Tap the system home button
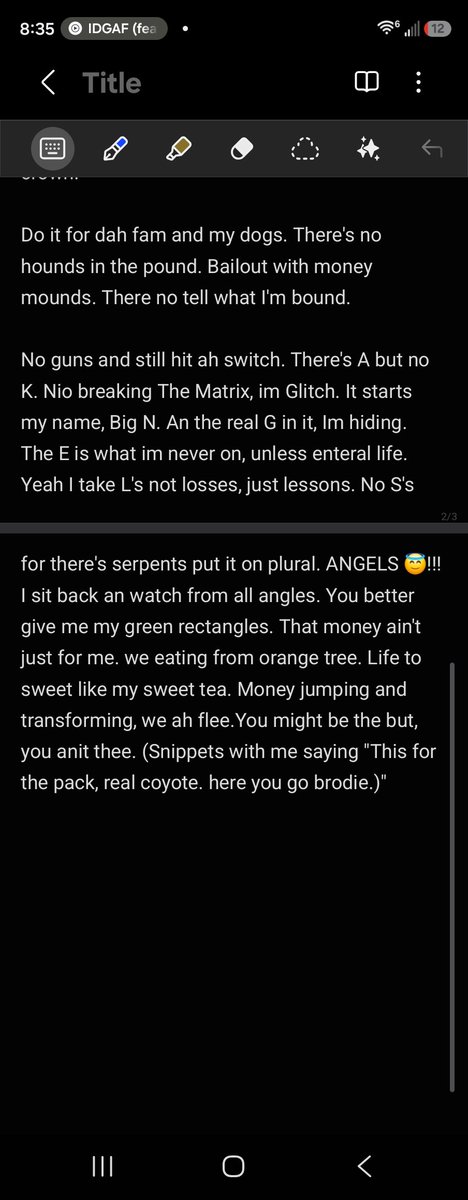468x1200 pixels. tap(233, 1165)
